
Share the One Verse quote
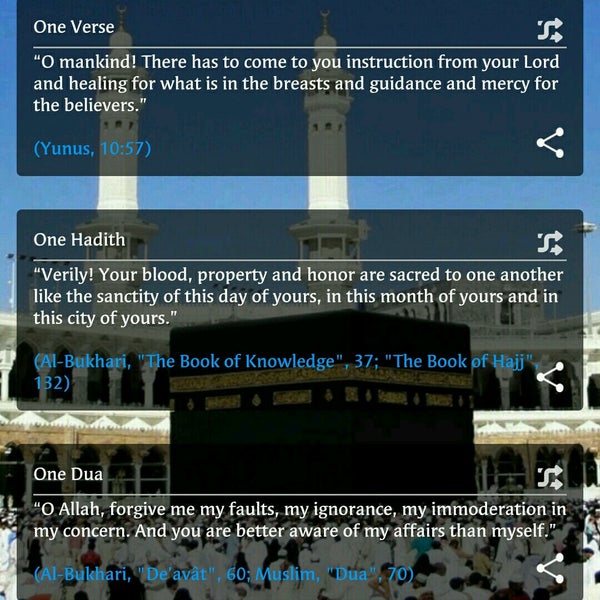(550, 143)
